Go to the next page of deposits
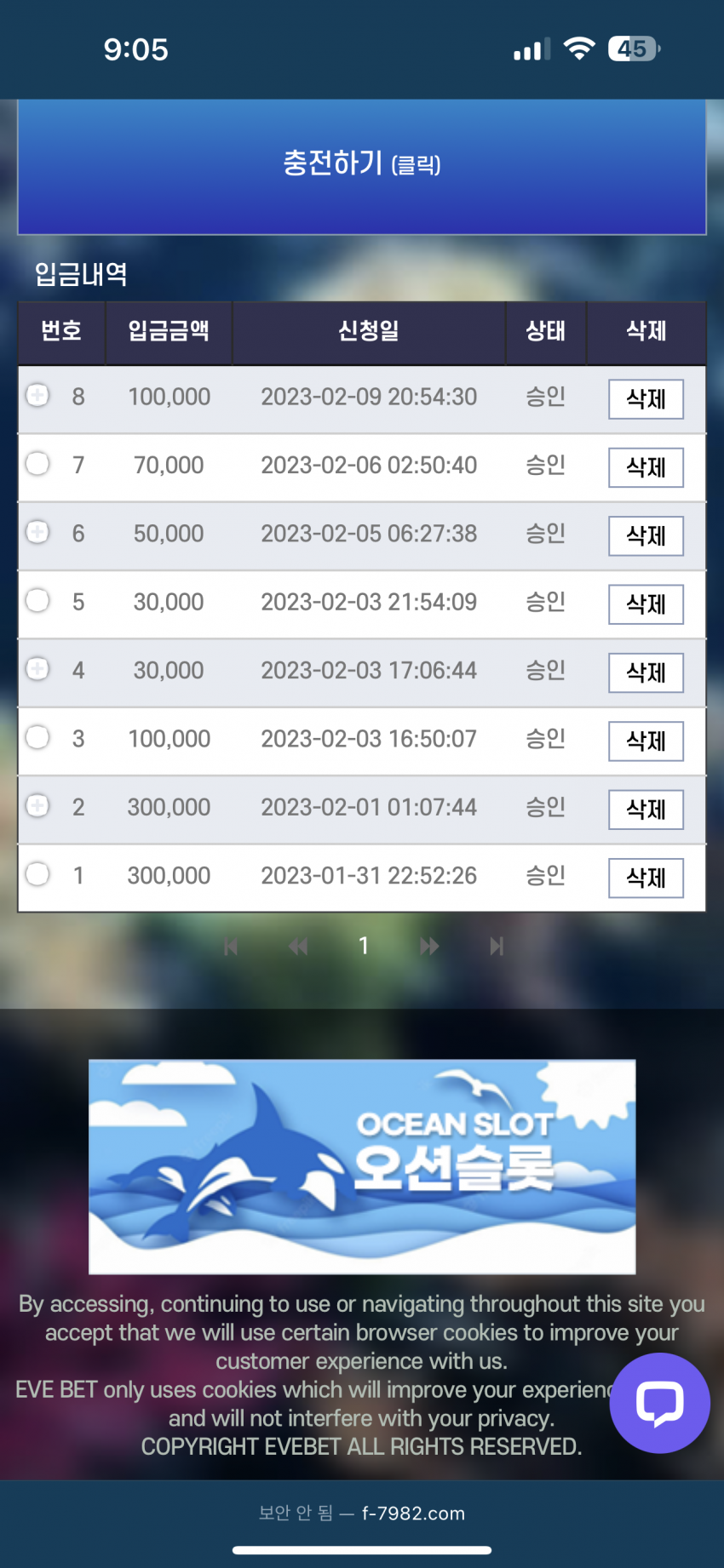Viewport: 724px width, 1568px height. [x=429, y=946]
